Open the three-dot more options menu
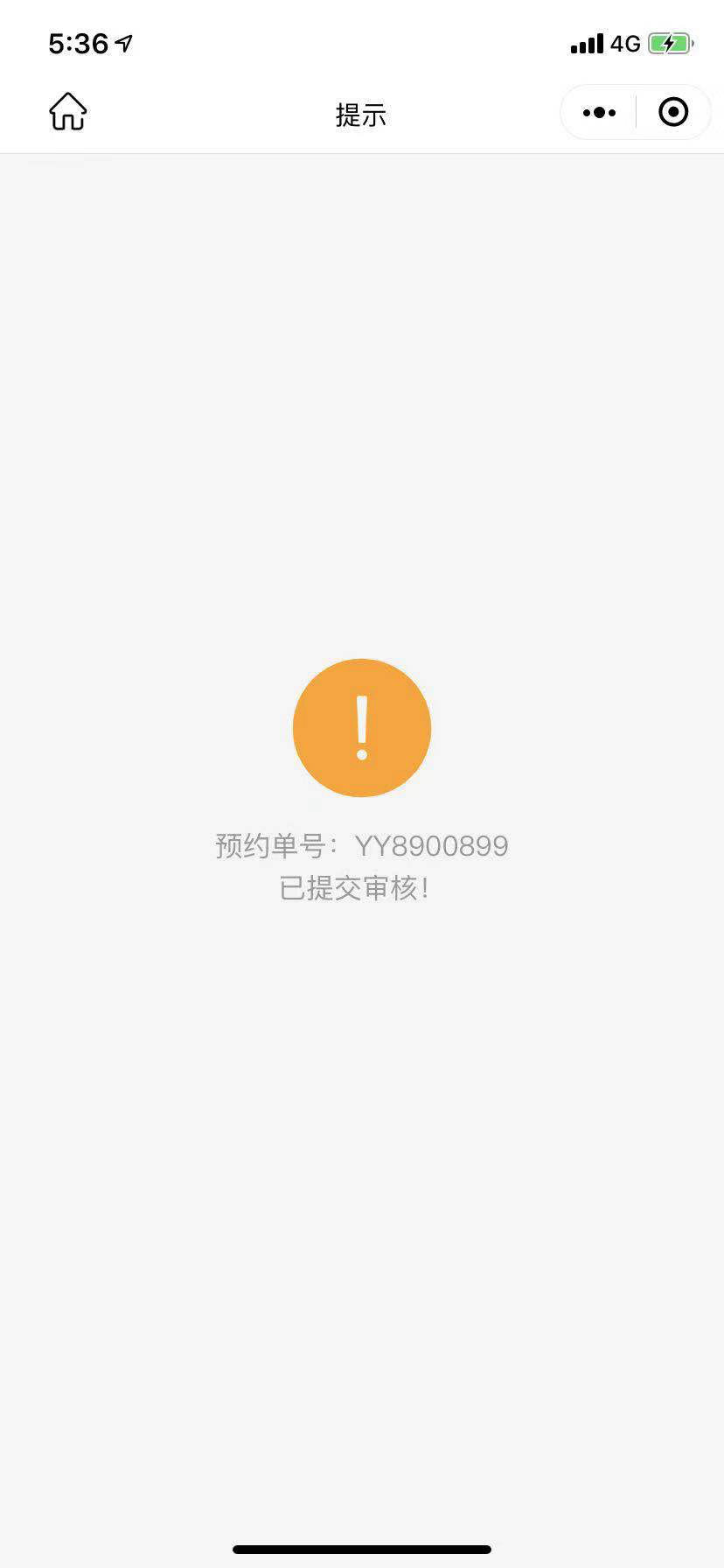Viewport: 724px width, 1568px height. pyautogui.click(x=599, y=113)
